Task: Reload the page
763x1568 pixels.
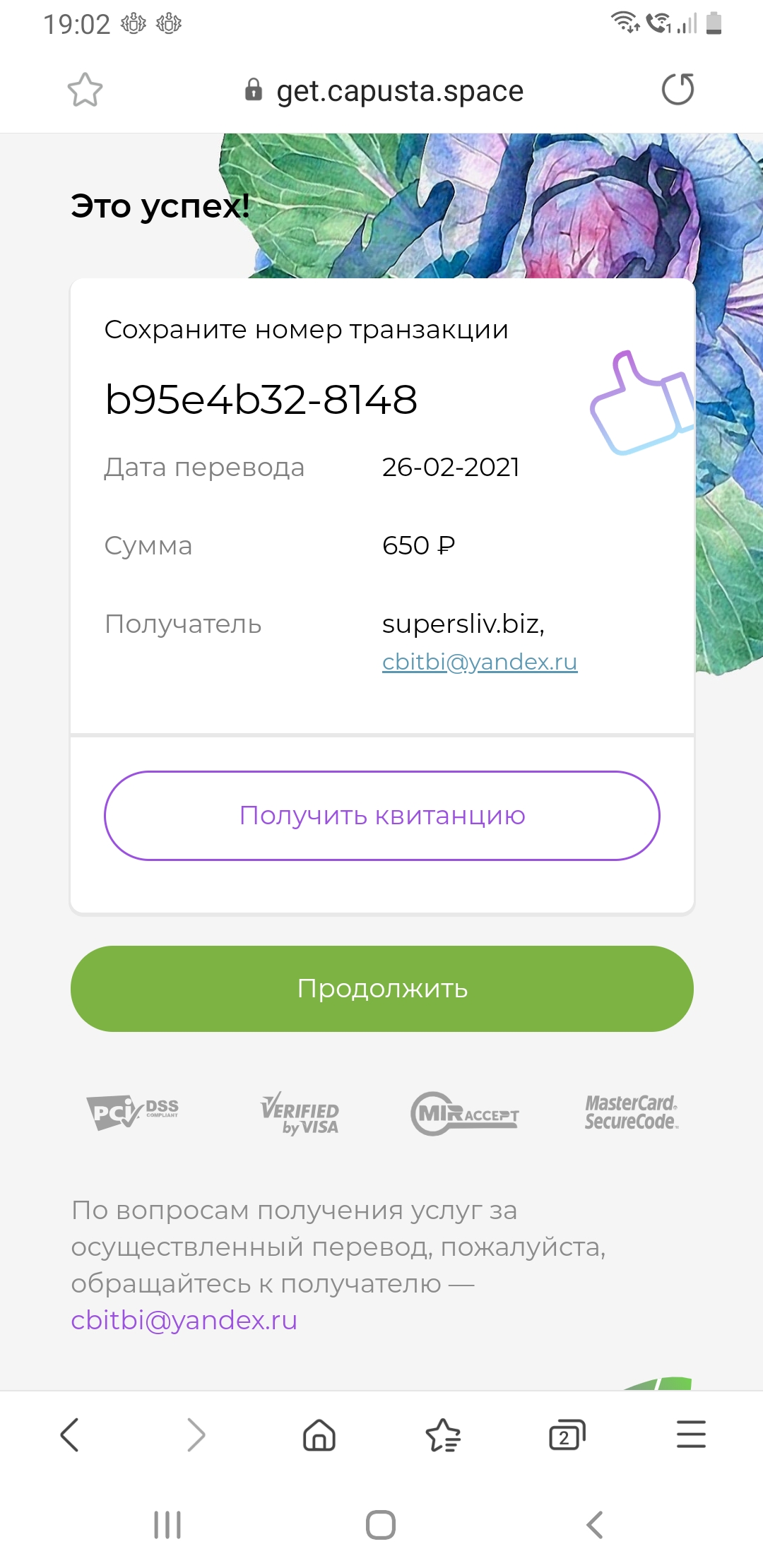Action: coord(678,90)
